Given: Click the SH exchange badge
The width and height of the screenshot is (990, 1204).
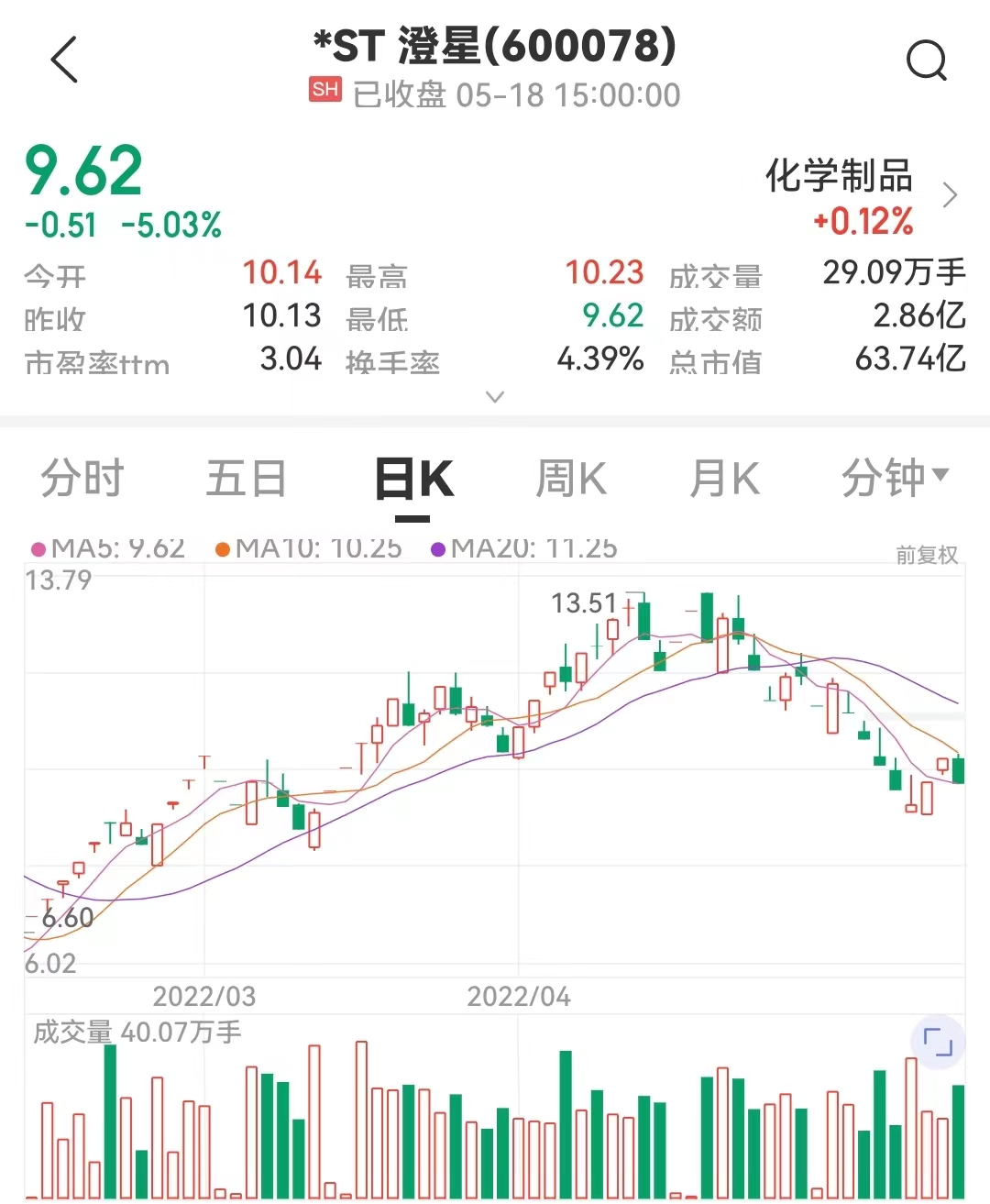Looking at the screenshot, I should click(x=325, y=91).
